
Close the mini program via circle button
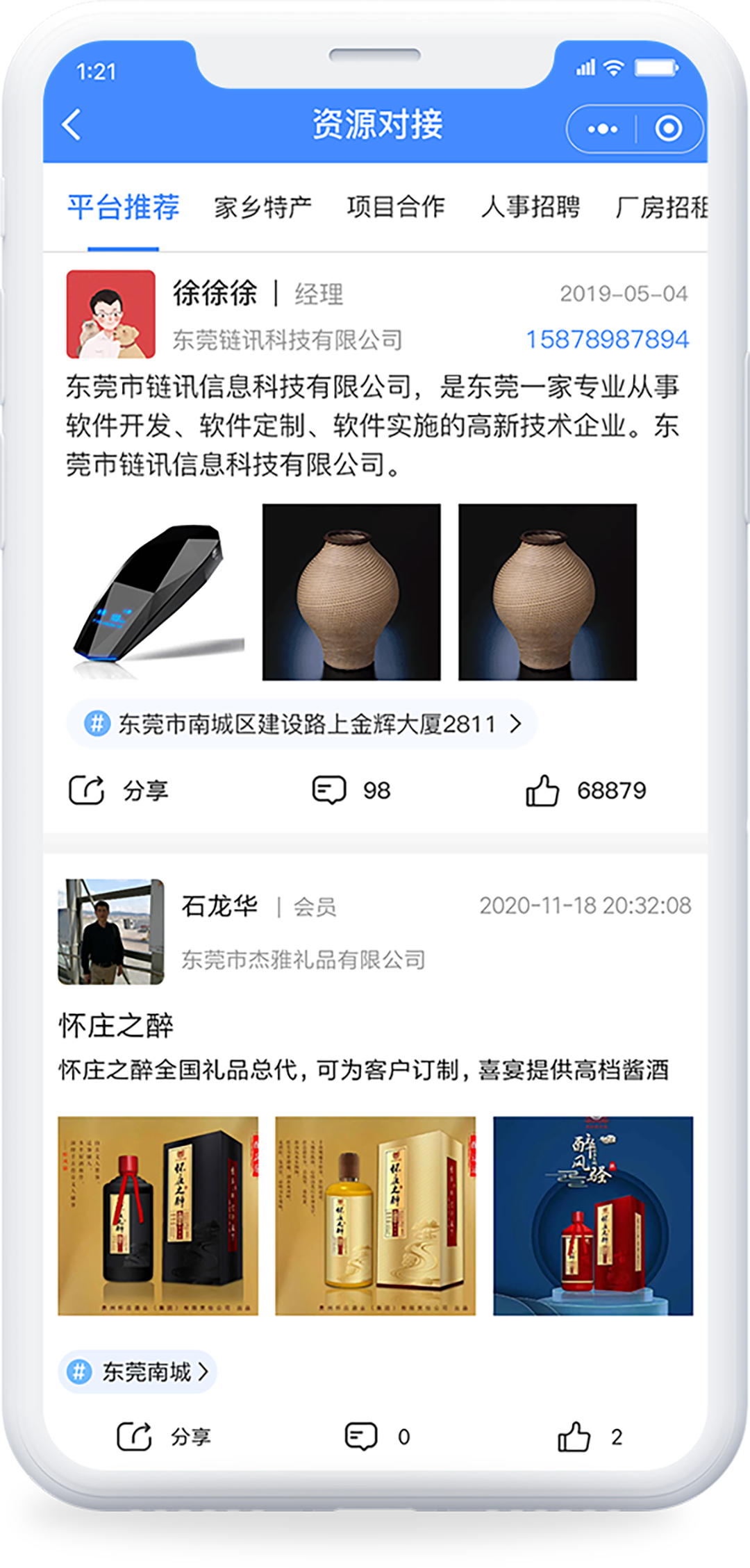tap(669, 129)
